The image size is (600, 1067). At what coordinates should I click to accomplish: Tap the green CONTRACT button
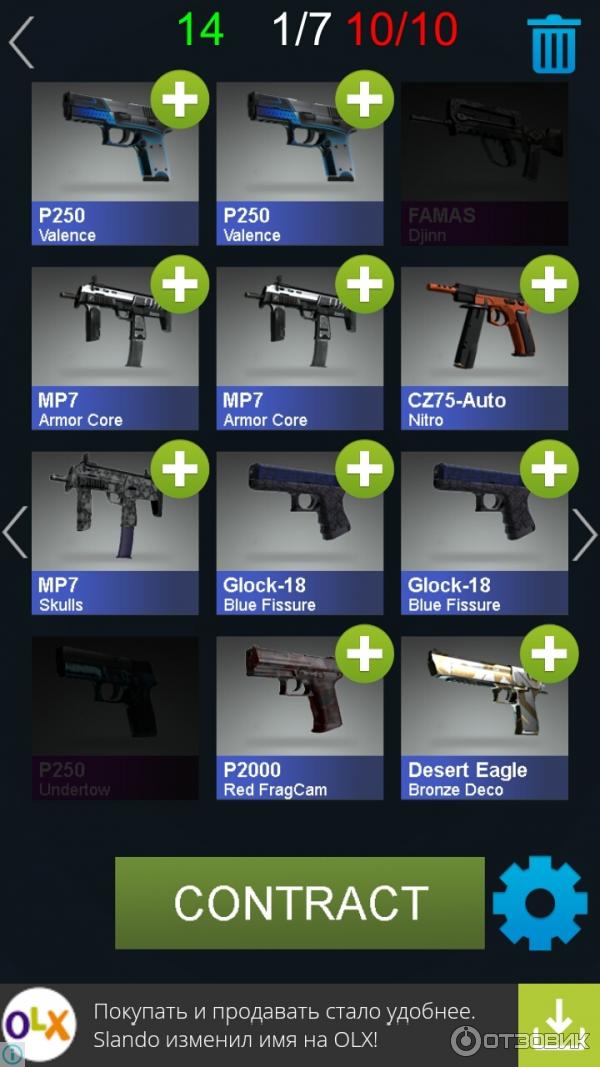pos(300,902)
